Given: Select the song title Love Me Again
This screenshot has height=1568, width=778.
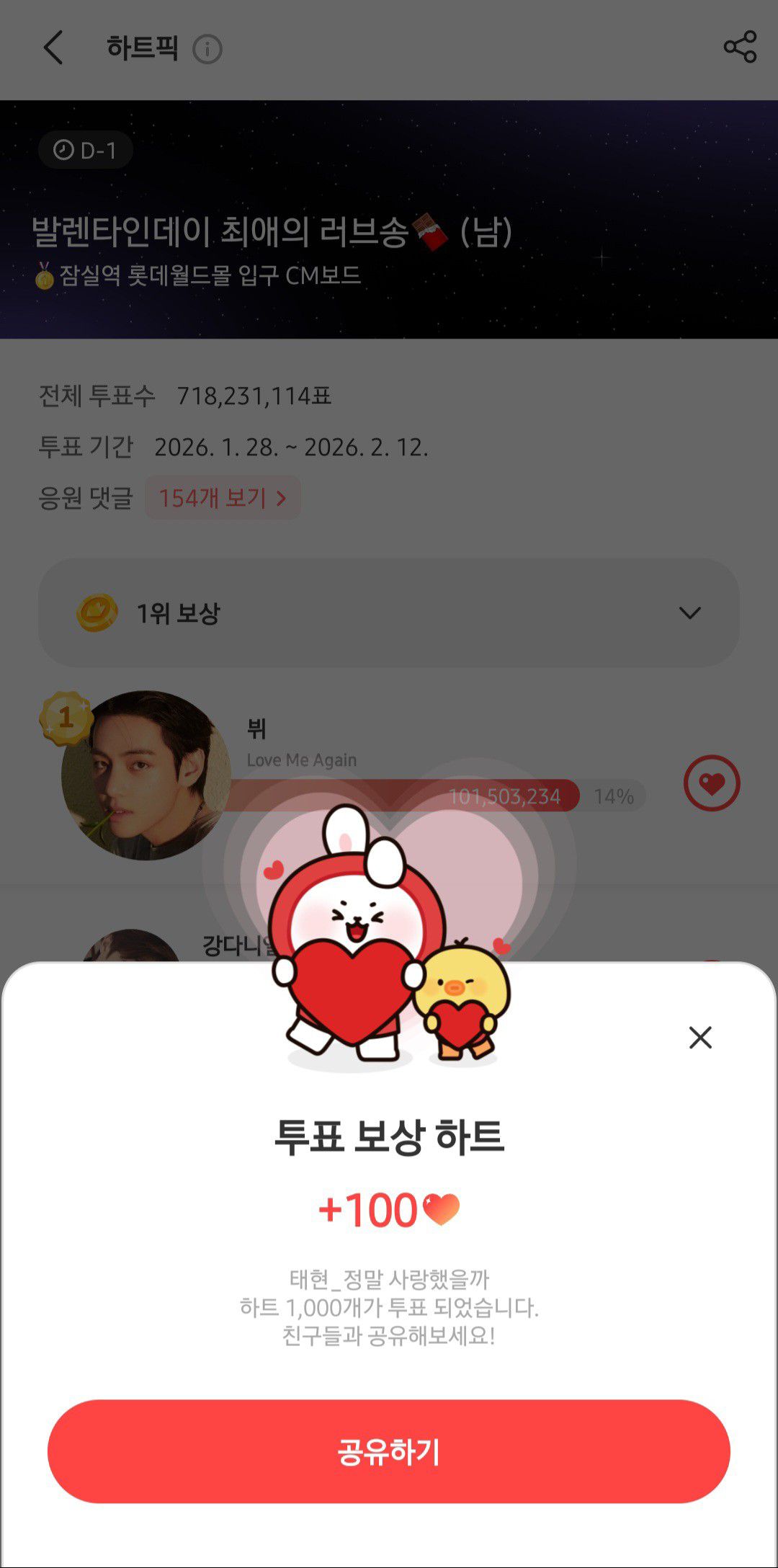Looking at the screenshot, I should click(x=303, y=759).
